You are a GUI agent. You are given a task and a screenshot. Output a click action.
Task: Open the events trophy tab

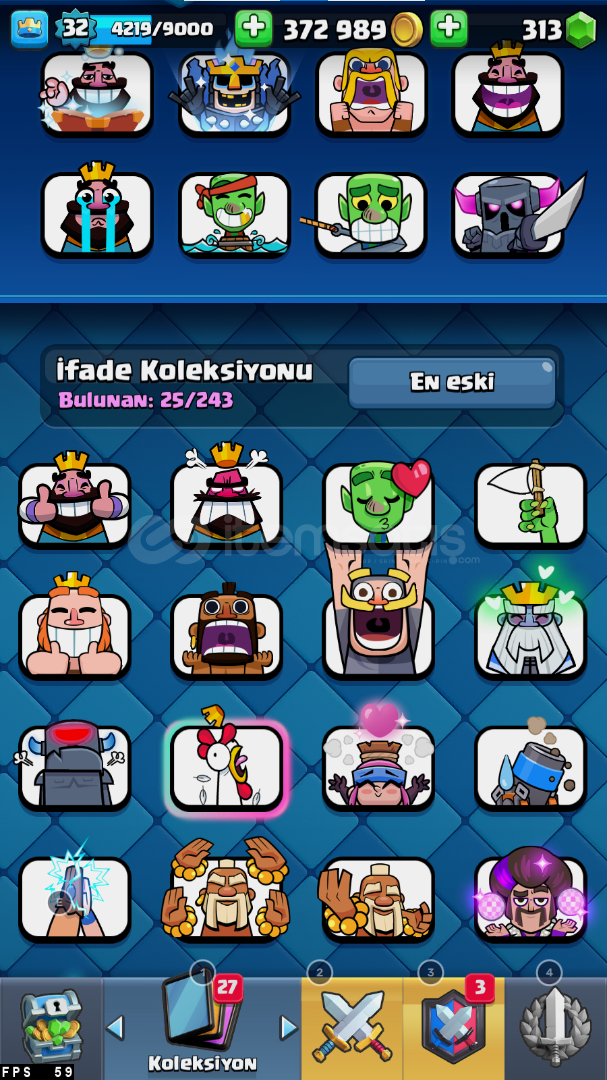(x=555, y=1024)
